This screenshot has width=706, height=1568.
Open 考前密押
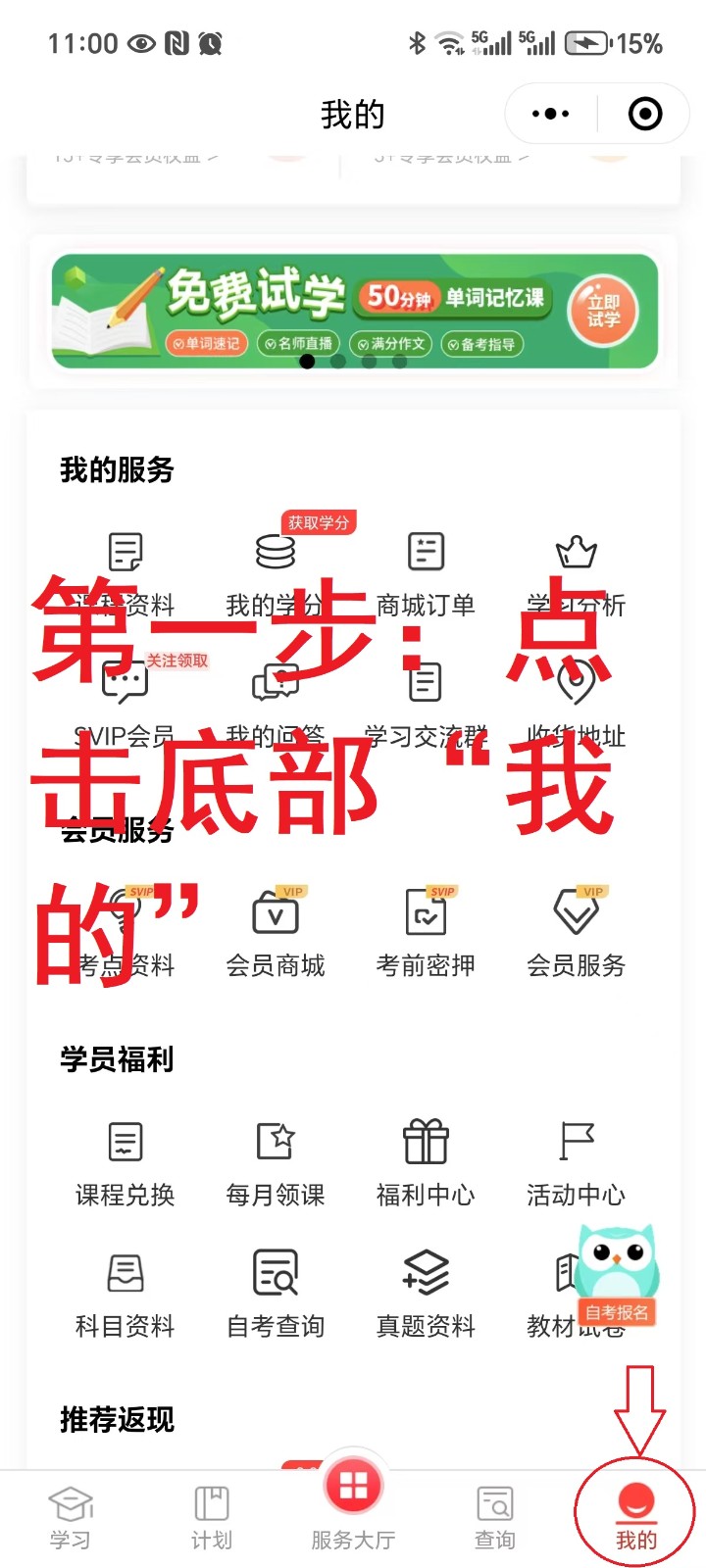coord(426,931)
